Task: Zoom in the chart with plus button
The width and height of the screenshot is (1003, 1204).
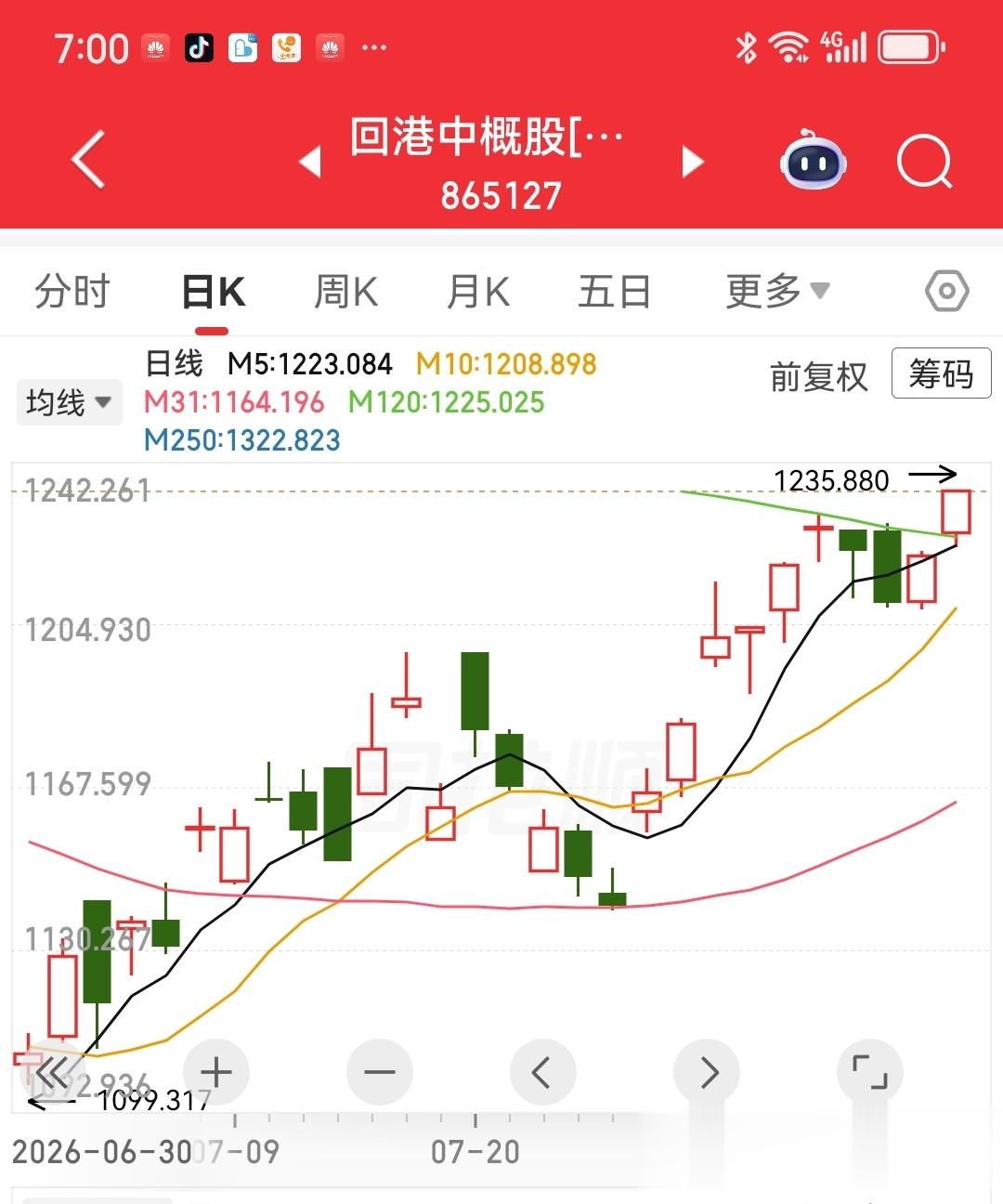Action: click(x=216, y=1073)
